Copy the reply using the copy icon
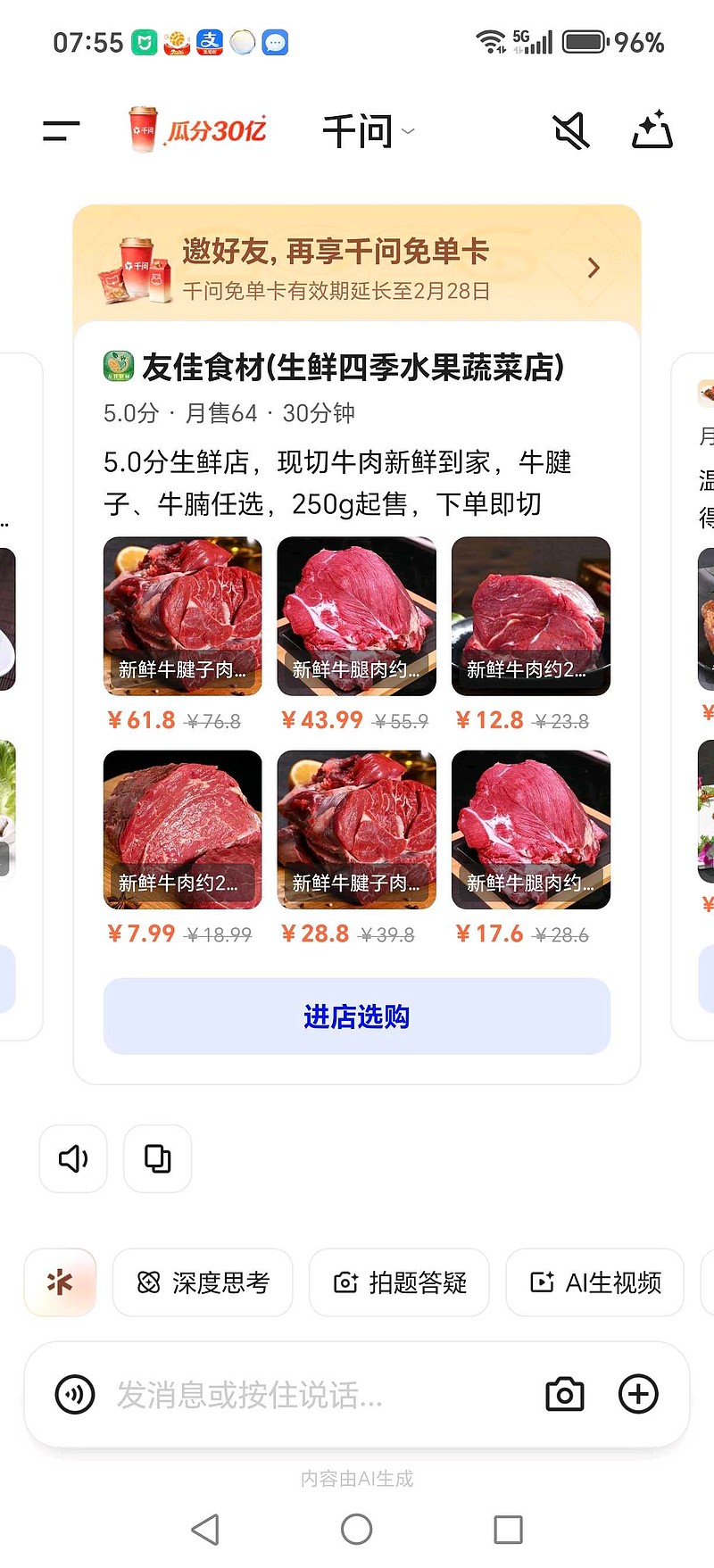Image resolution: width=714 pixels, height=1568 pixels. tap(157, 1158)
